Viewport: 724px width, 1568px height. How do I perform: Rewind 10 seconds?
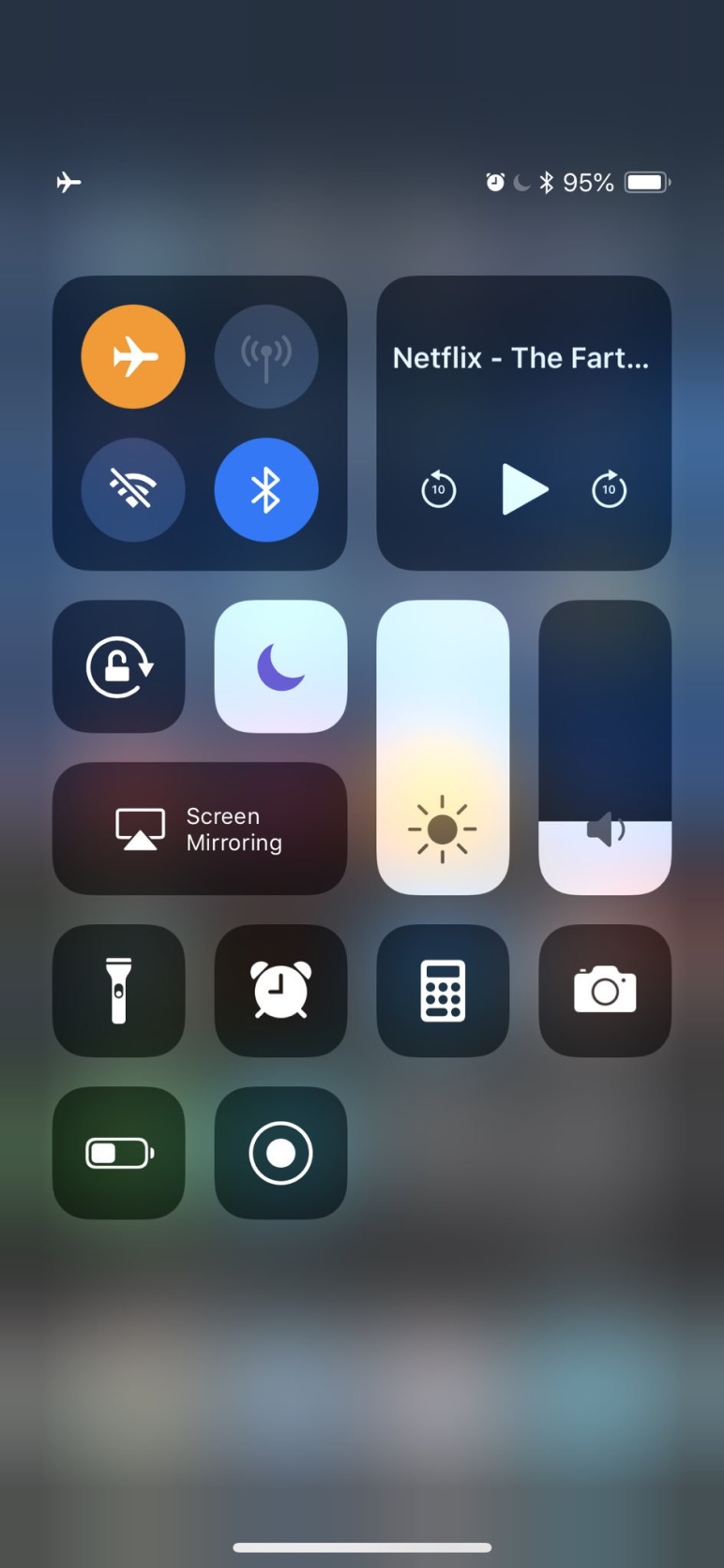pos(438,489)
